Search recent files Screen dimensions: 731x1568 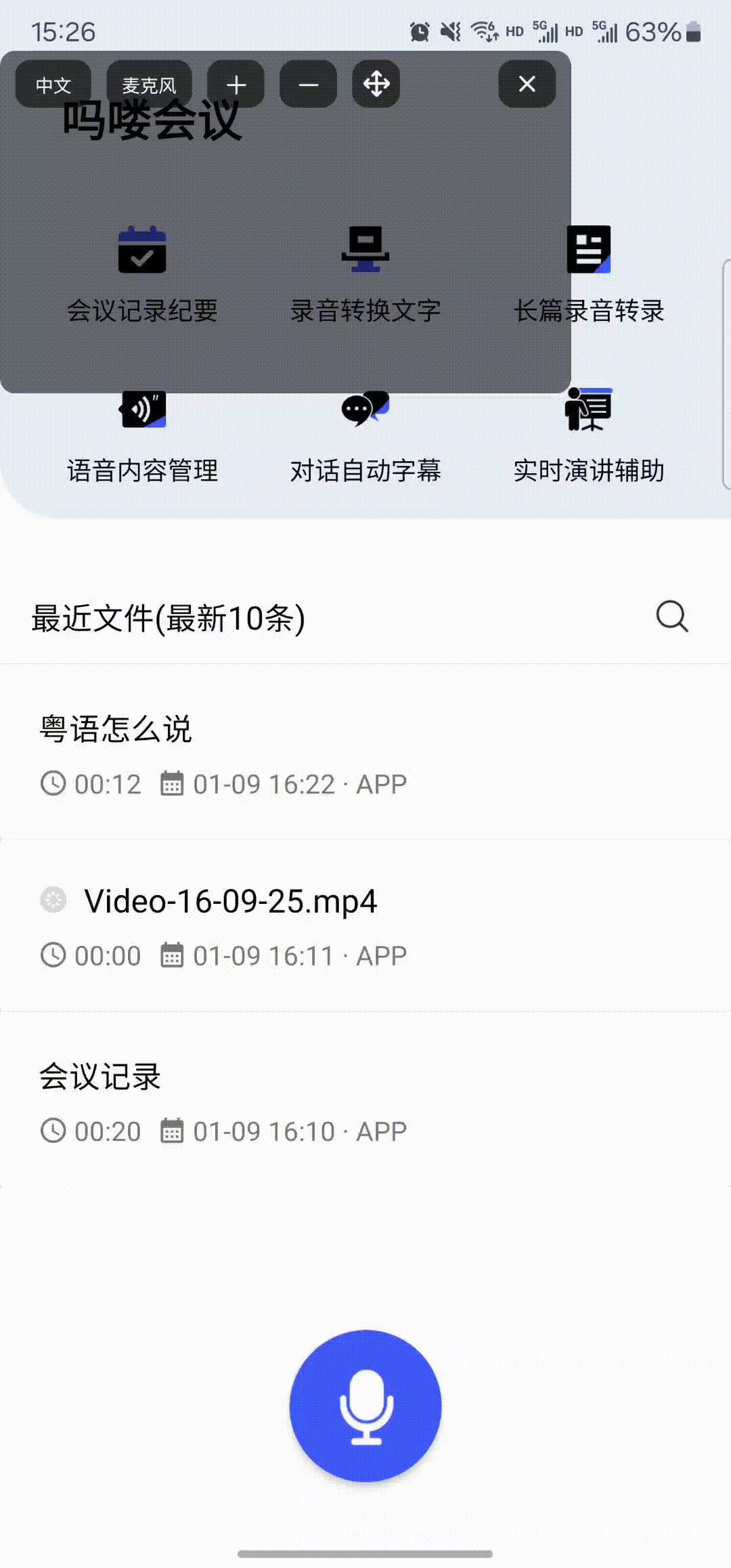[x=672, y=616]
